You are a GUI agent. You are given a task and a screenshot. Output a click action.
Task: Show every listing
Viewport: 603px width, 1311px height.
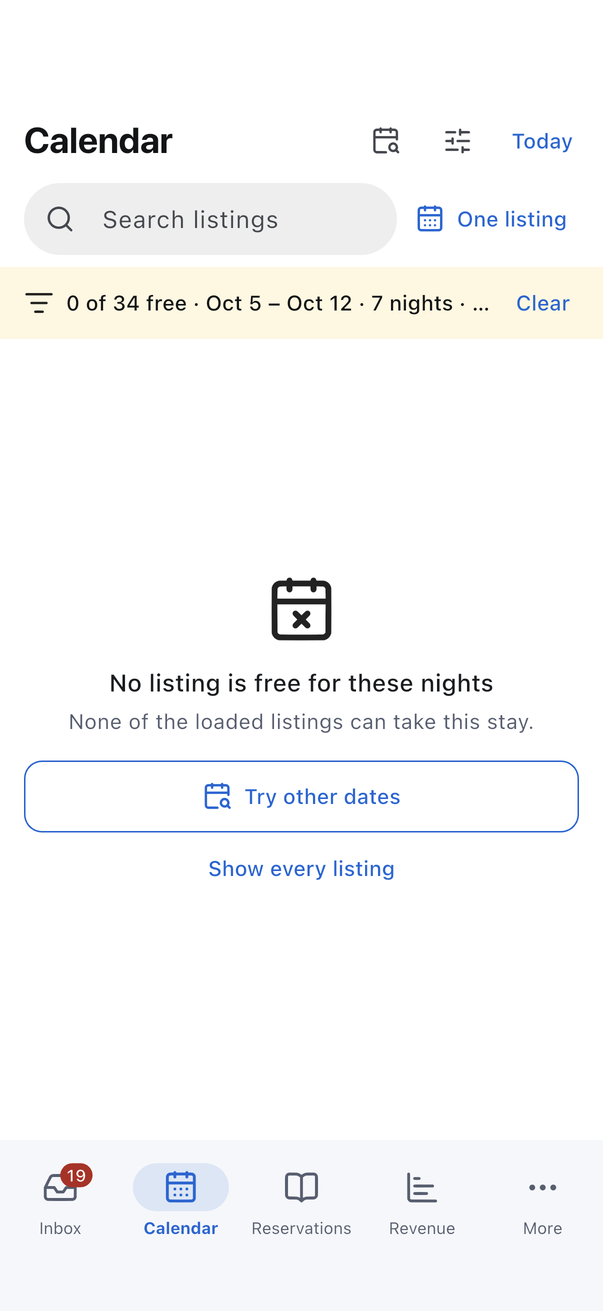(x=301, y=869)
